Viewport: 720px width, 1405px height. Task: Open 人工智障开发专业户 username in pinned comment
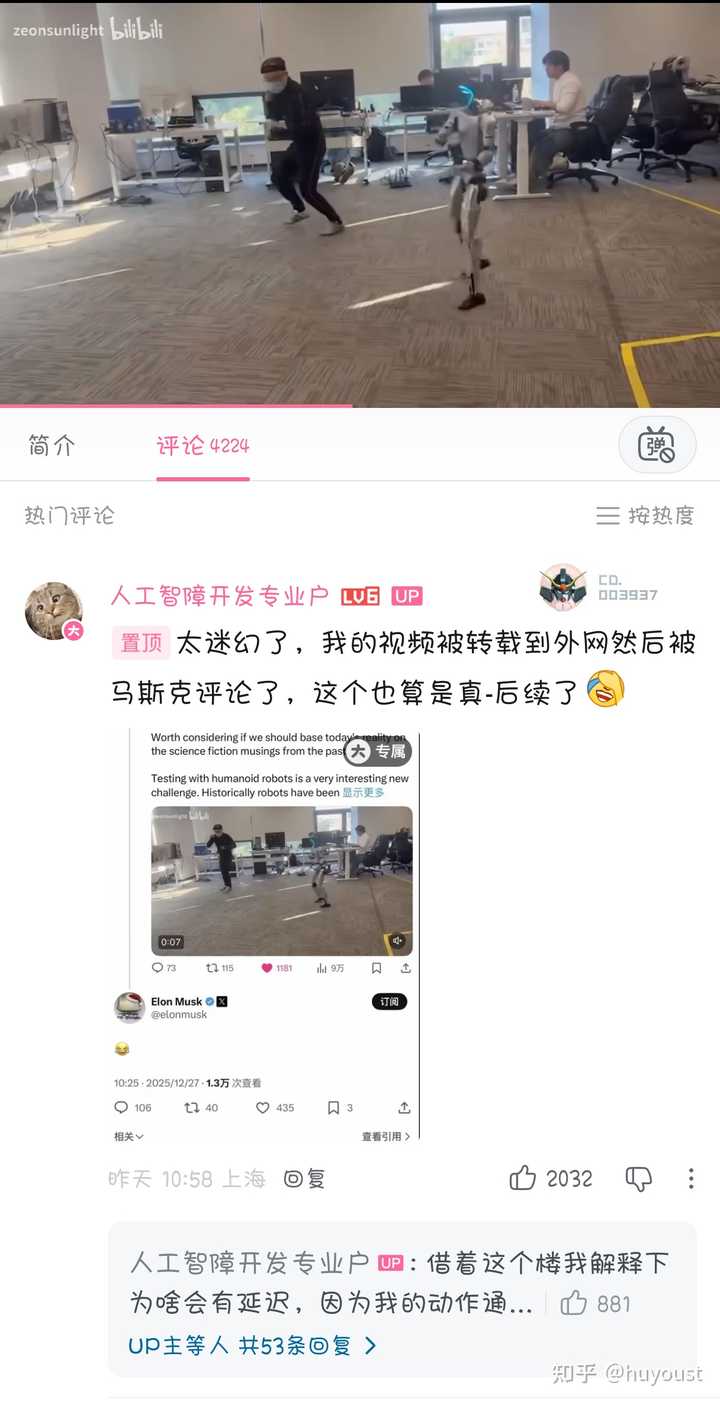(x=219, y=597)
